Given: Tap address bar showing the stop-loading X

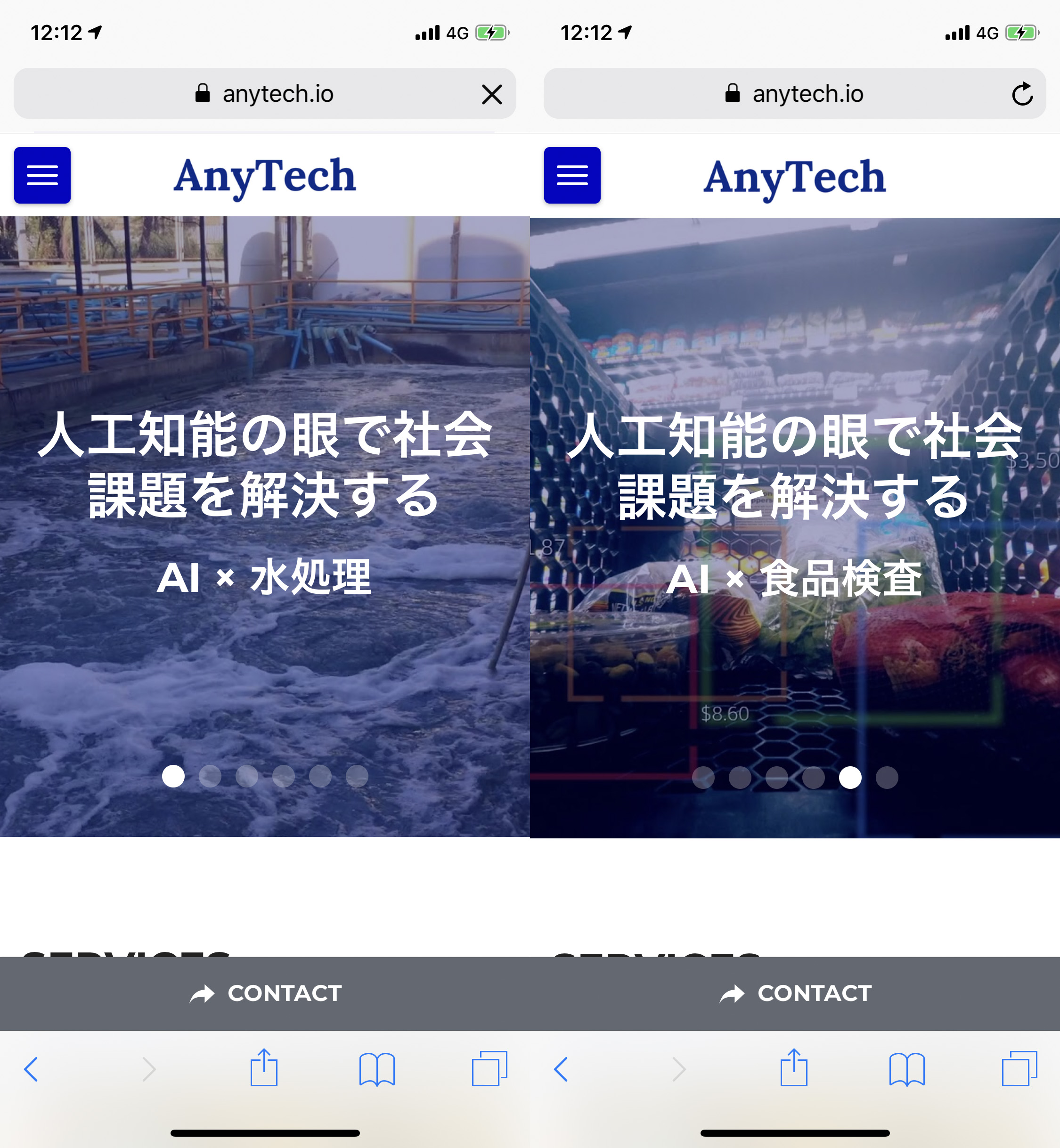Looking at the screenshot, I should (x=265, y=93).
